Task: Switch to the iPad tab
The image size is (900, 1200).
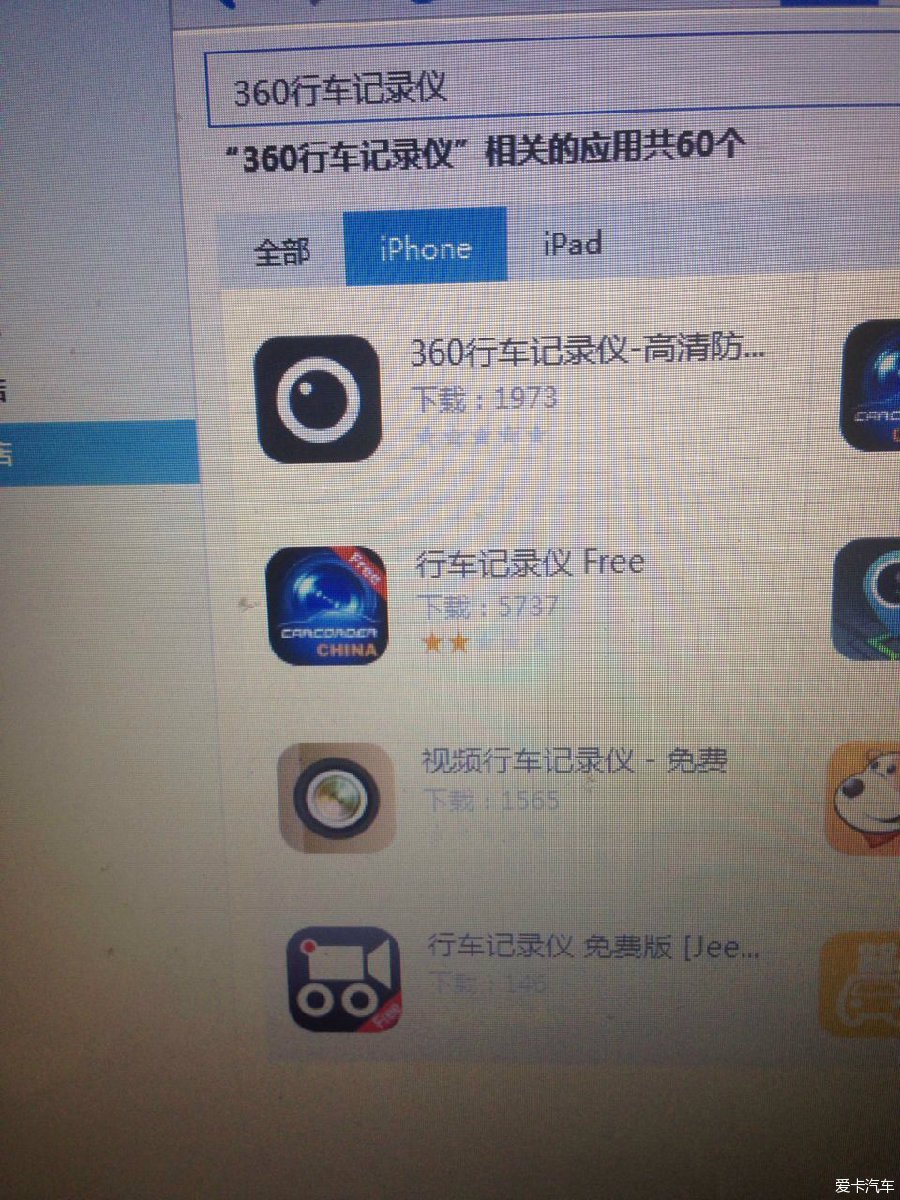Action: point(572,243)
